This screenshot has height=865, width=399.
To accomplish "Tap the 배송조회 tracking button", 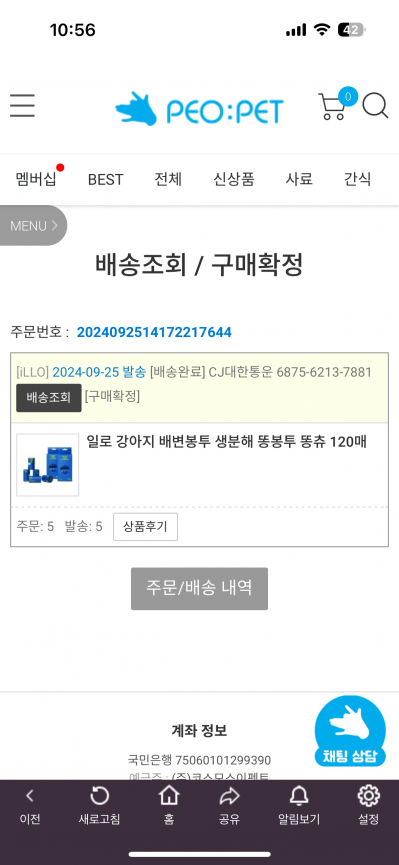I will [49, 398].
